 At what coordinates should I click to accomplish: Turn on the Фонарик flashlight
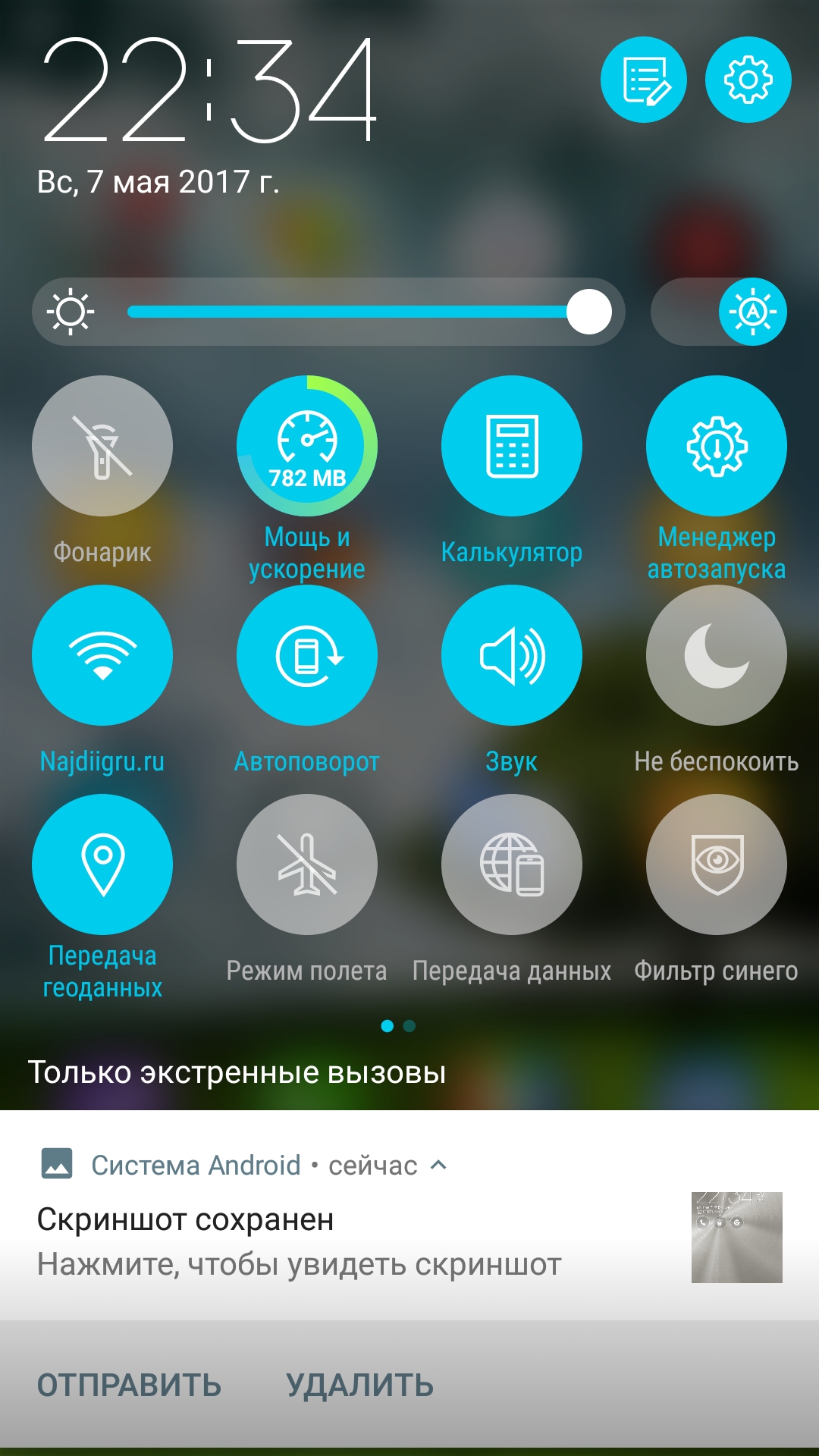click(102, 446)
